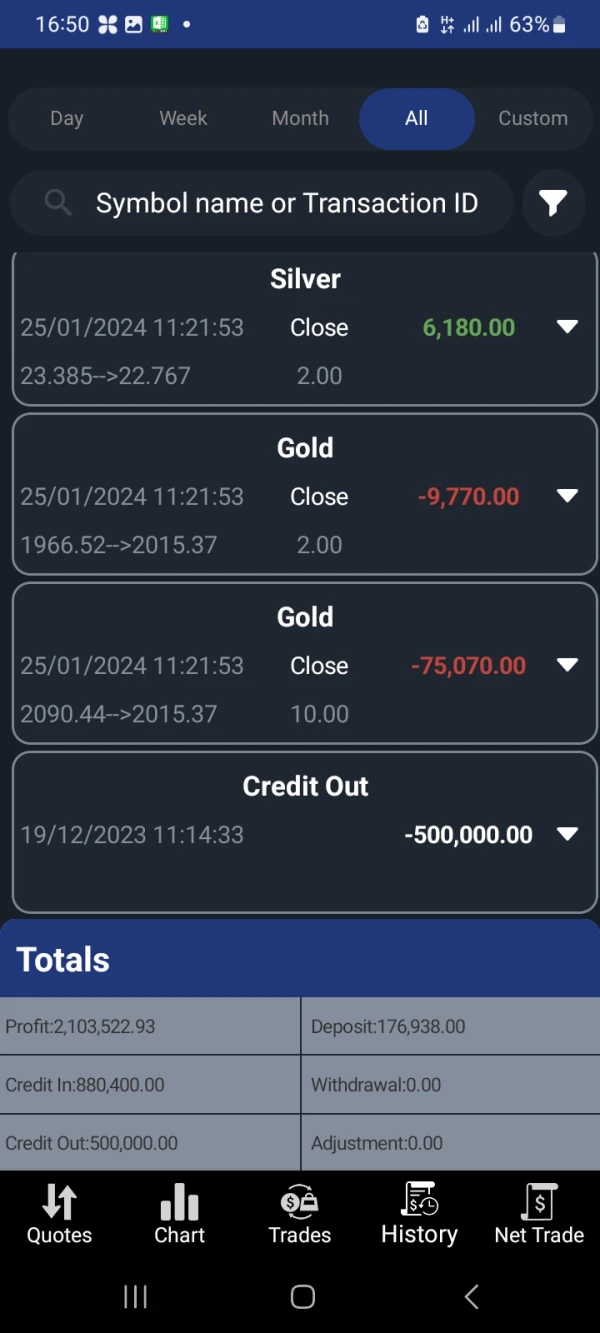Open the History tab

tap(419, 1215)
